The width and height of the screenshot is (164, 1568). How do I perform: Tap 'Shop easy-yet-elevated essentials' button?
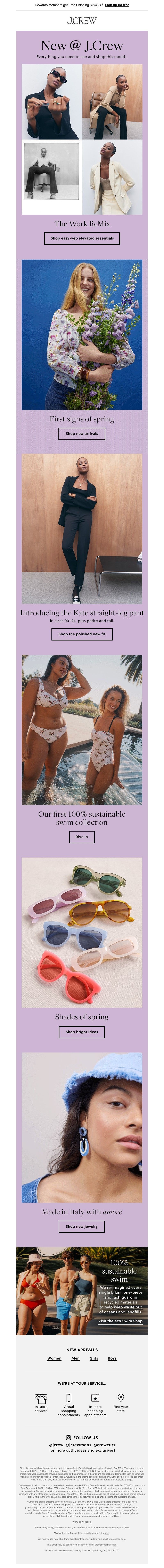82,238
